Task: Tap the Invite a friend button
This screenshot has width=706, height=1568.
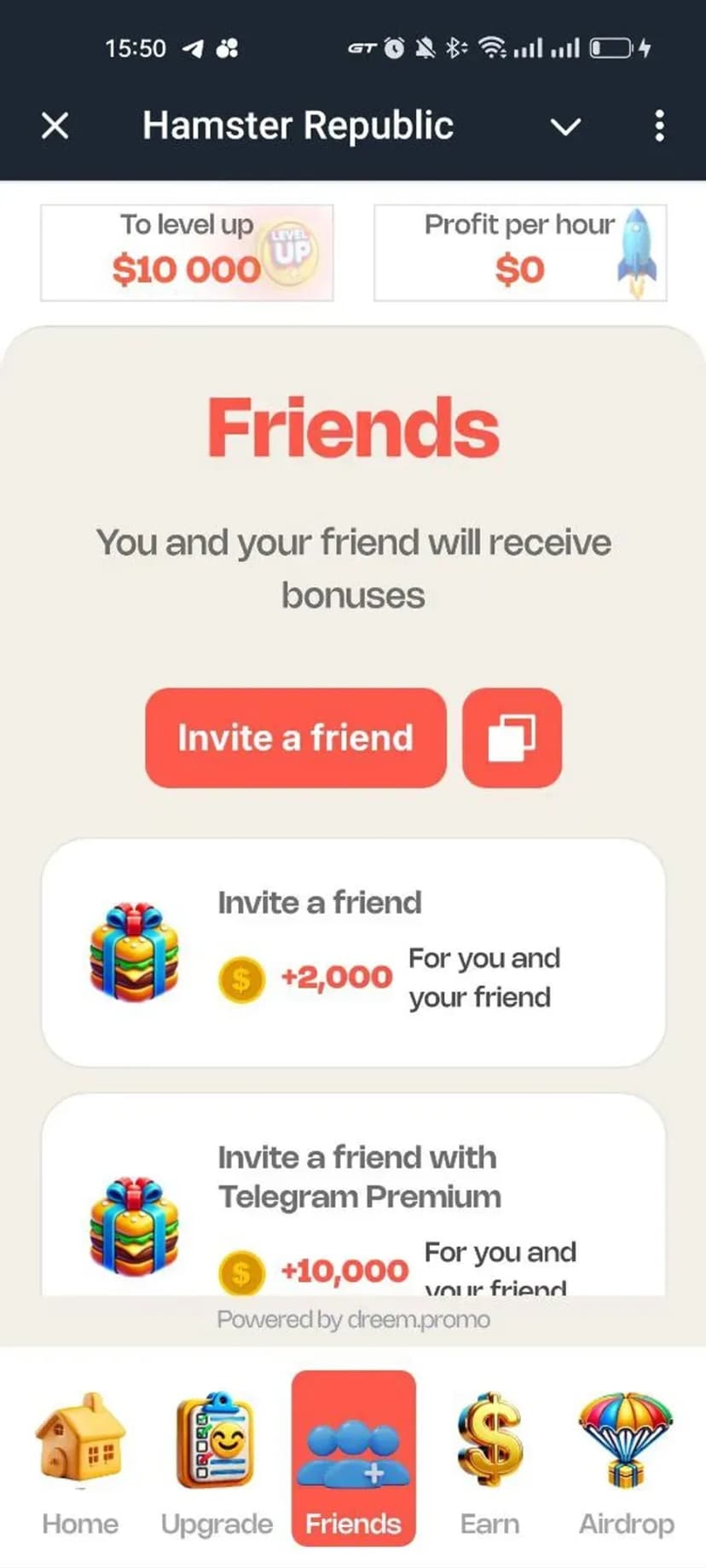Action: coord(295,737)
